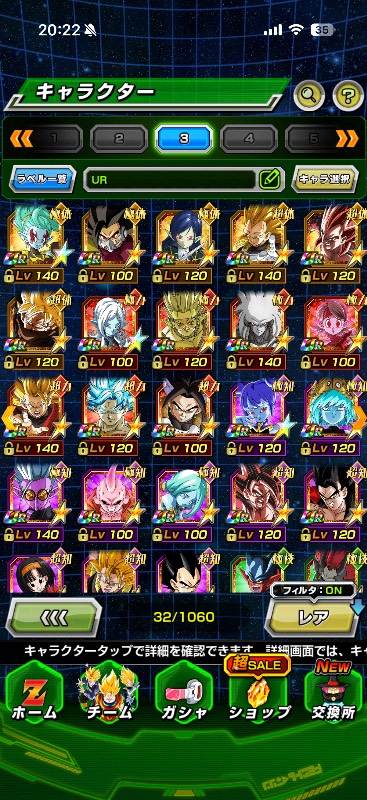Tap the キャラ選択 button
Image resolution: width=367 pixels, height=800 pixels.
coord(325,179)
